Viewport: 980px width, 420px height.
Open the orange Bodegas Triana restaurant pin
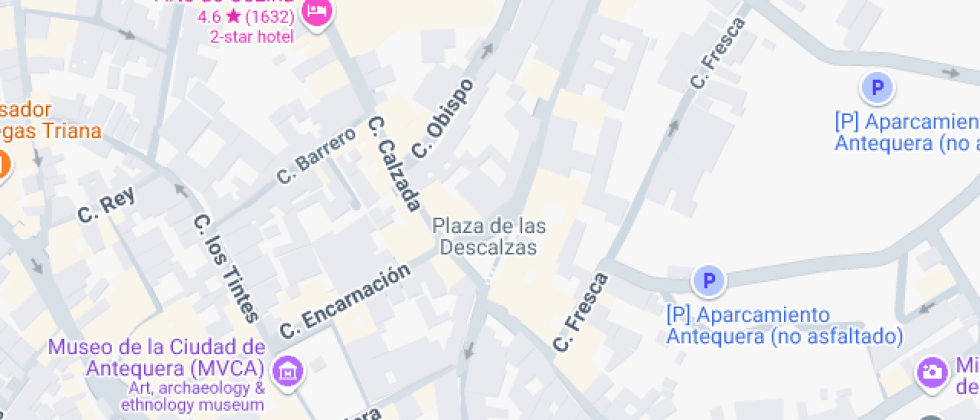click(x=3, y=165)
